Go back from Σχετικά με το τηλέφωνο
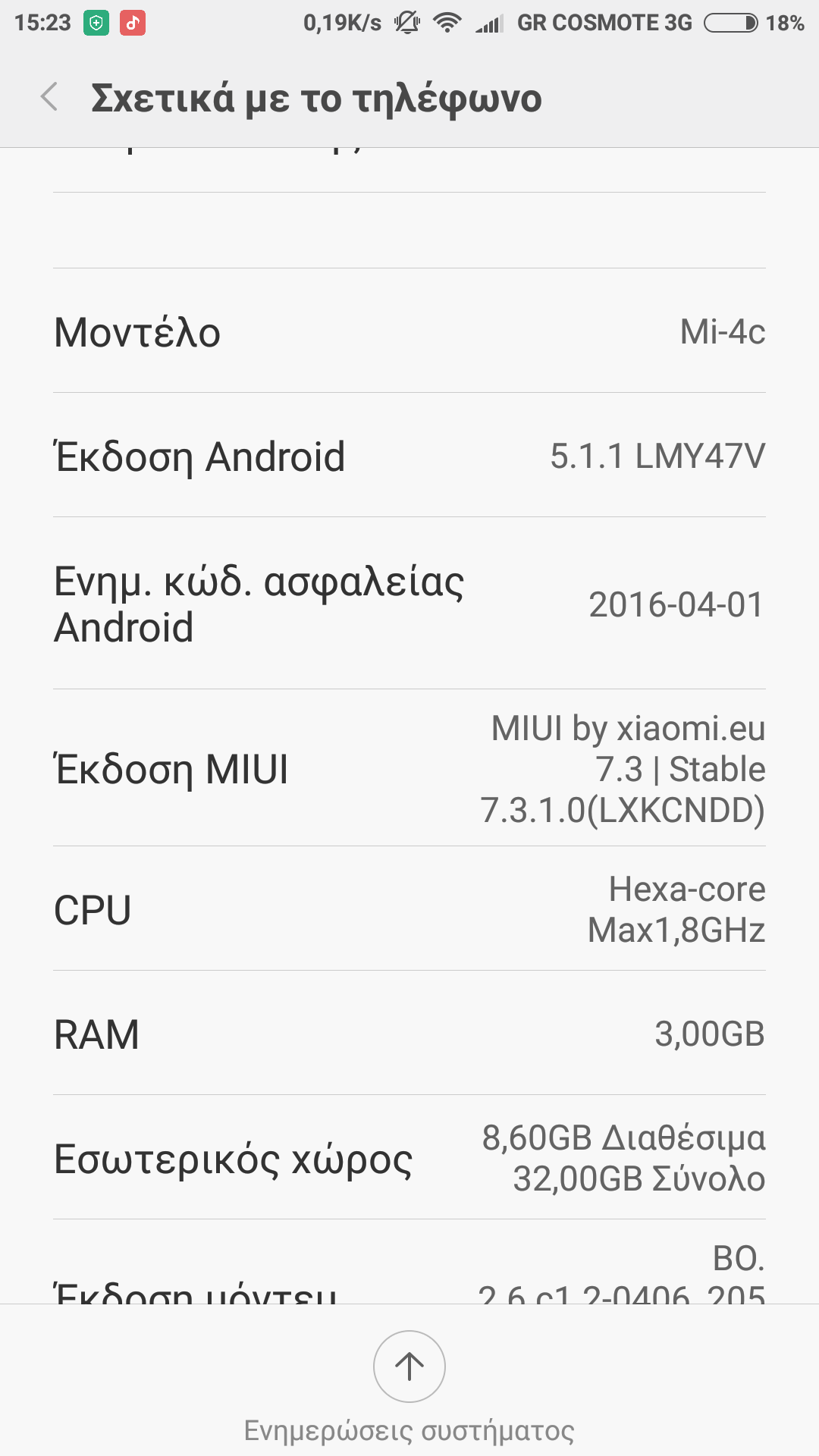 (x=49, y=98)
